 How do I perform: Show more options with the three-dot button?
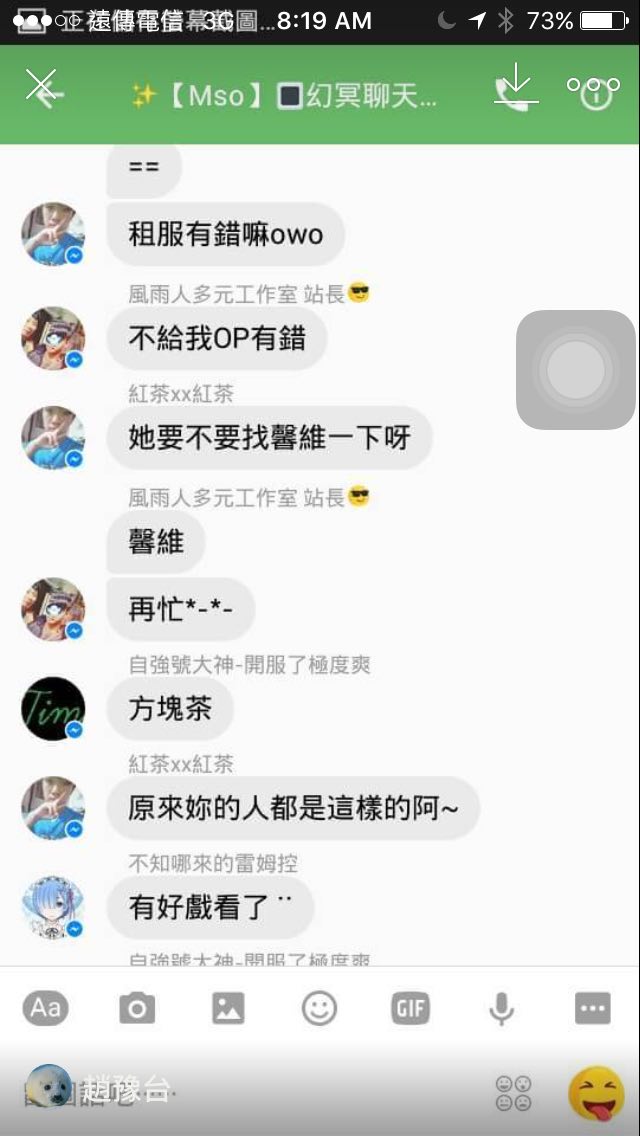pyautogui.click(x=592, y=1009)
